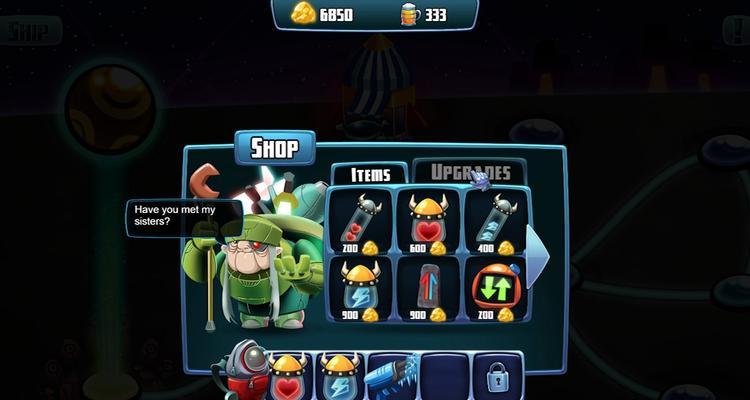Buy the heart tube costing 200
The image size is (750, 400).
click(x=361, y=221)
